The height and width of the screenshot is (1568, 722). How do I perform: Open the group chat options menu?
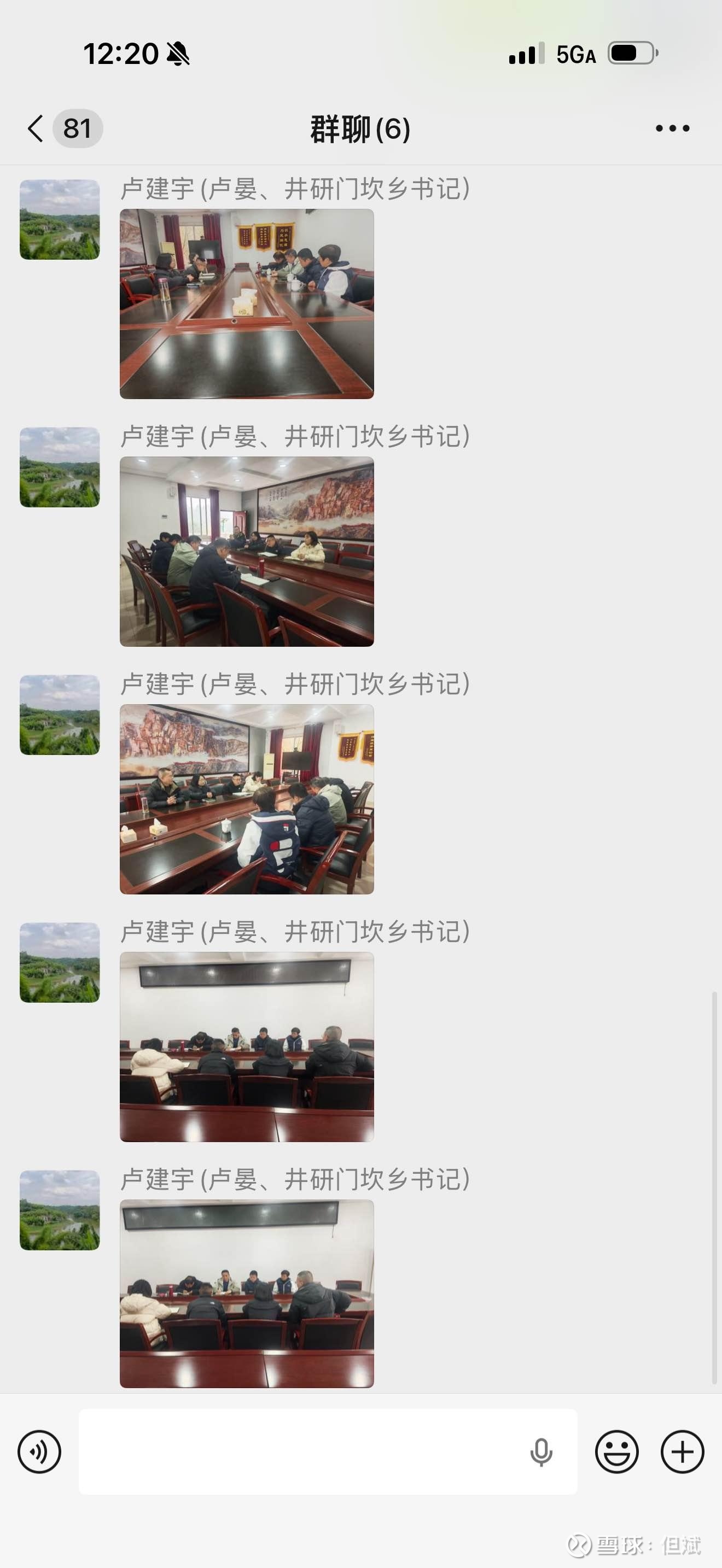672,128
